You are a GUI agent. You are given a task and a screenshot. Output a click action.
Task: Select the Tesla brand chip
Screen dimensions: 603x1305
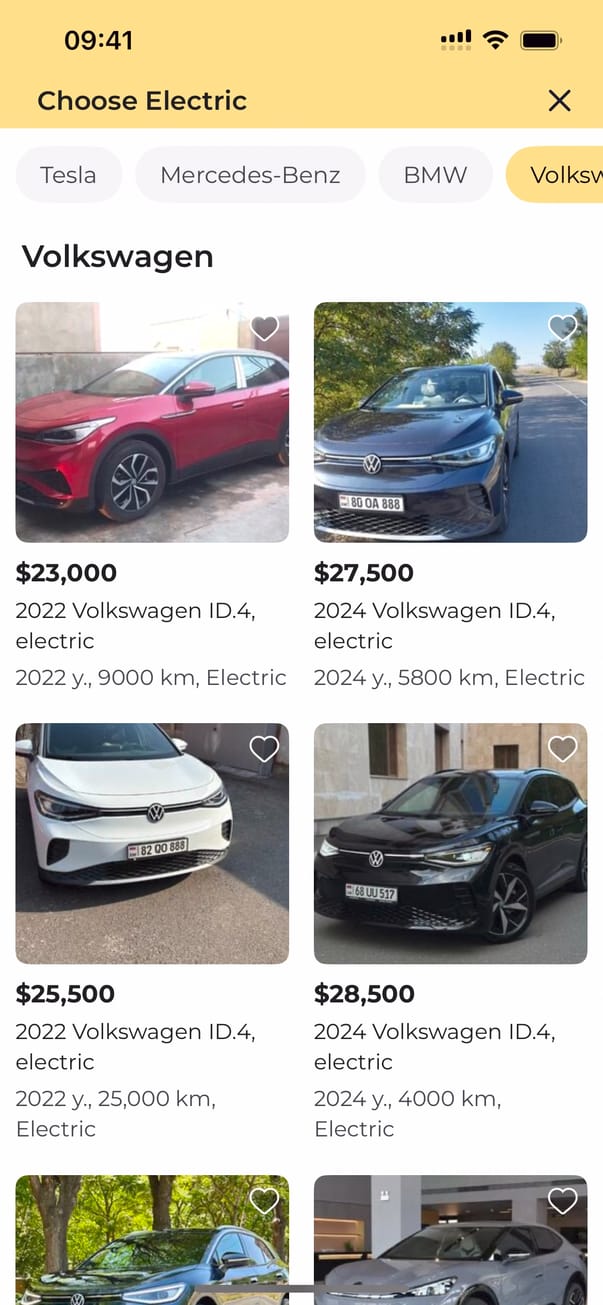(68, 175)
